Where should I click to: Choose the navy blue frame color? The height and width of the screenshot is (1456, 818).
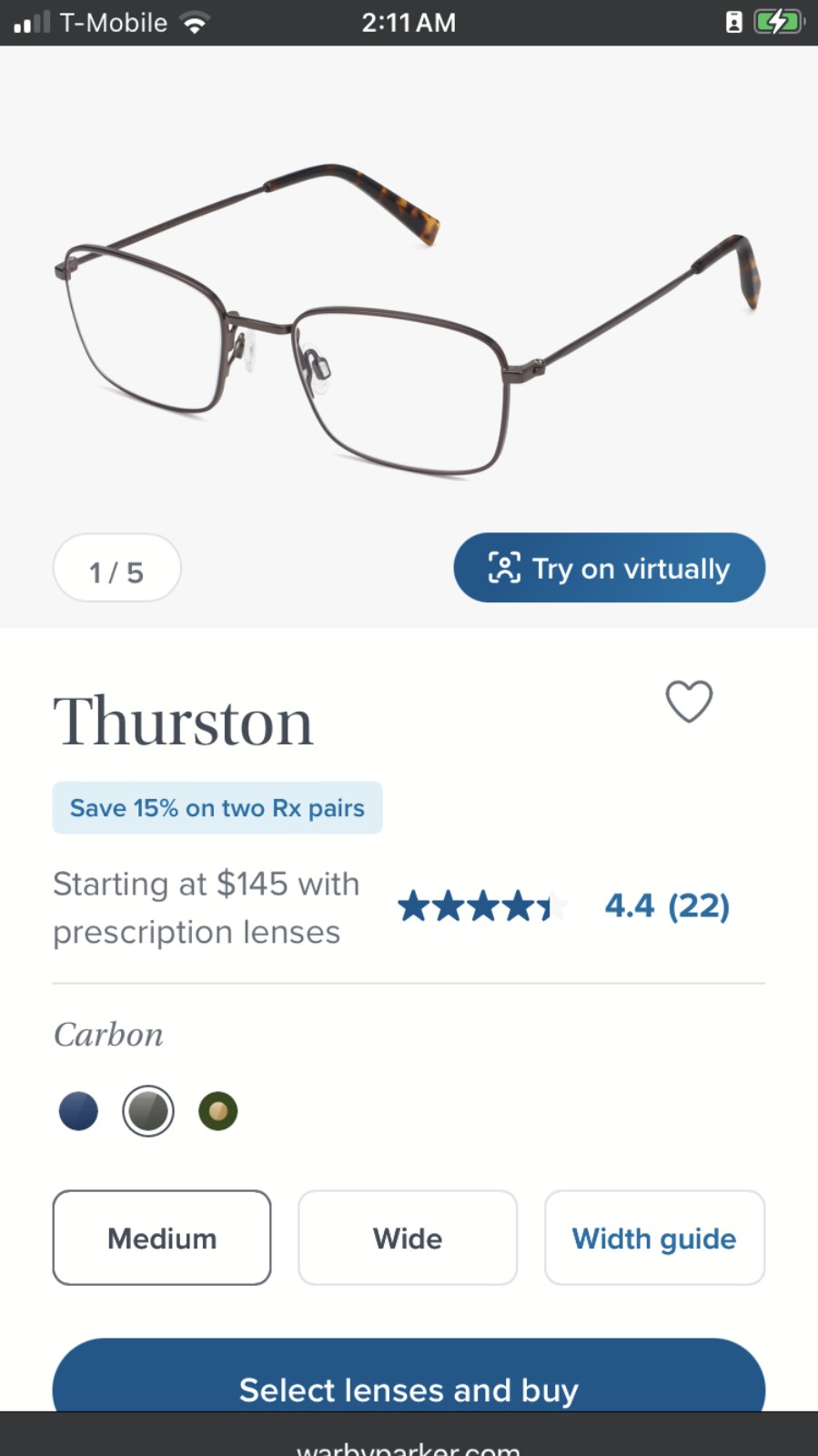(78, 1111)
